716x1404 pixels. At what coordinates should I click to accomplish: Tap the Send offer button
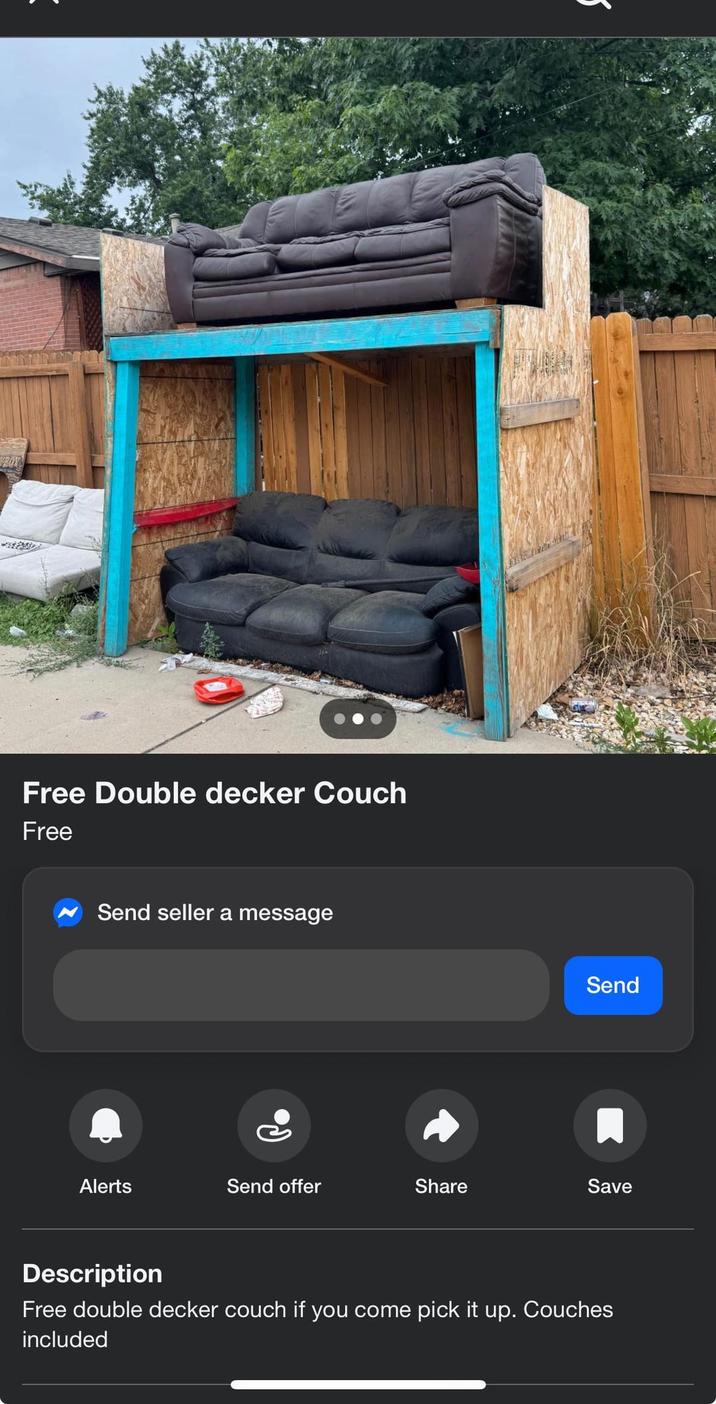[x=274, y=1126]
